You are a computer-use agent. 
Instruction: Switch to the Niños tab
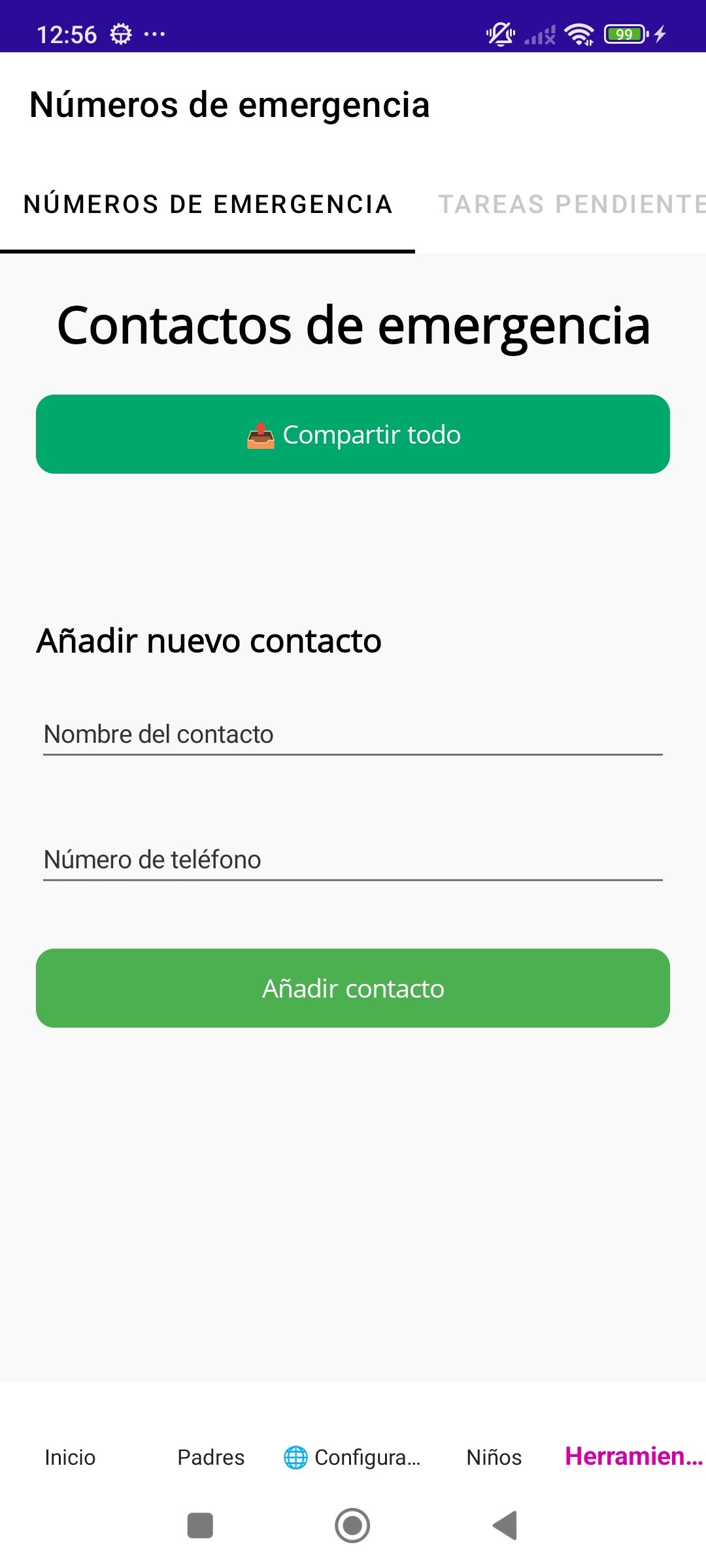pos(494,1457)
